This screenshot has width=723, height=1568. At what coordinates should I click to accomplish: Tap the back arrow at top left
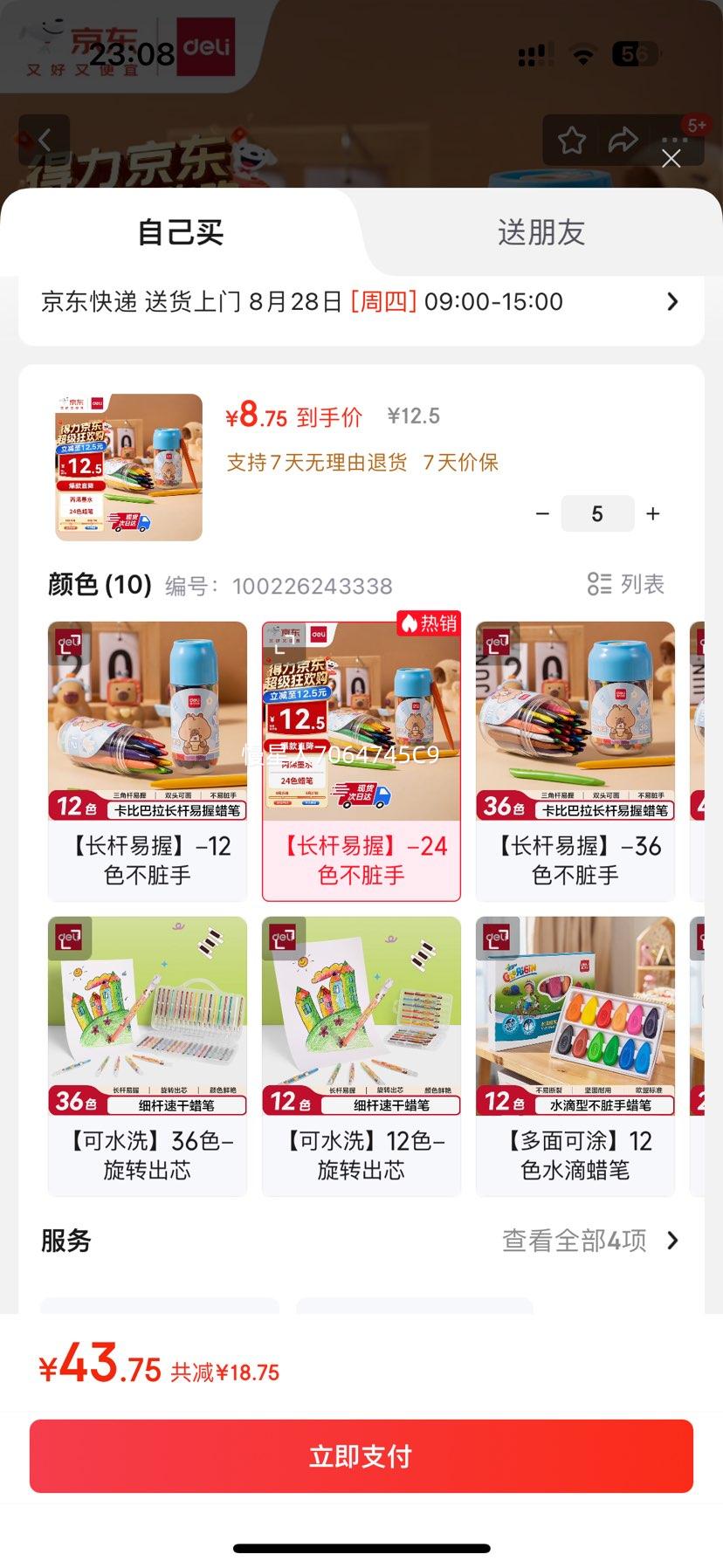point(45,140)
